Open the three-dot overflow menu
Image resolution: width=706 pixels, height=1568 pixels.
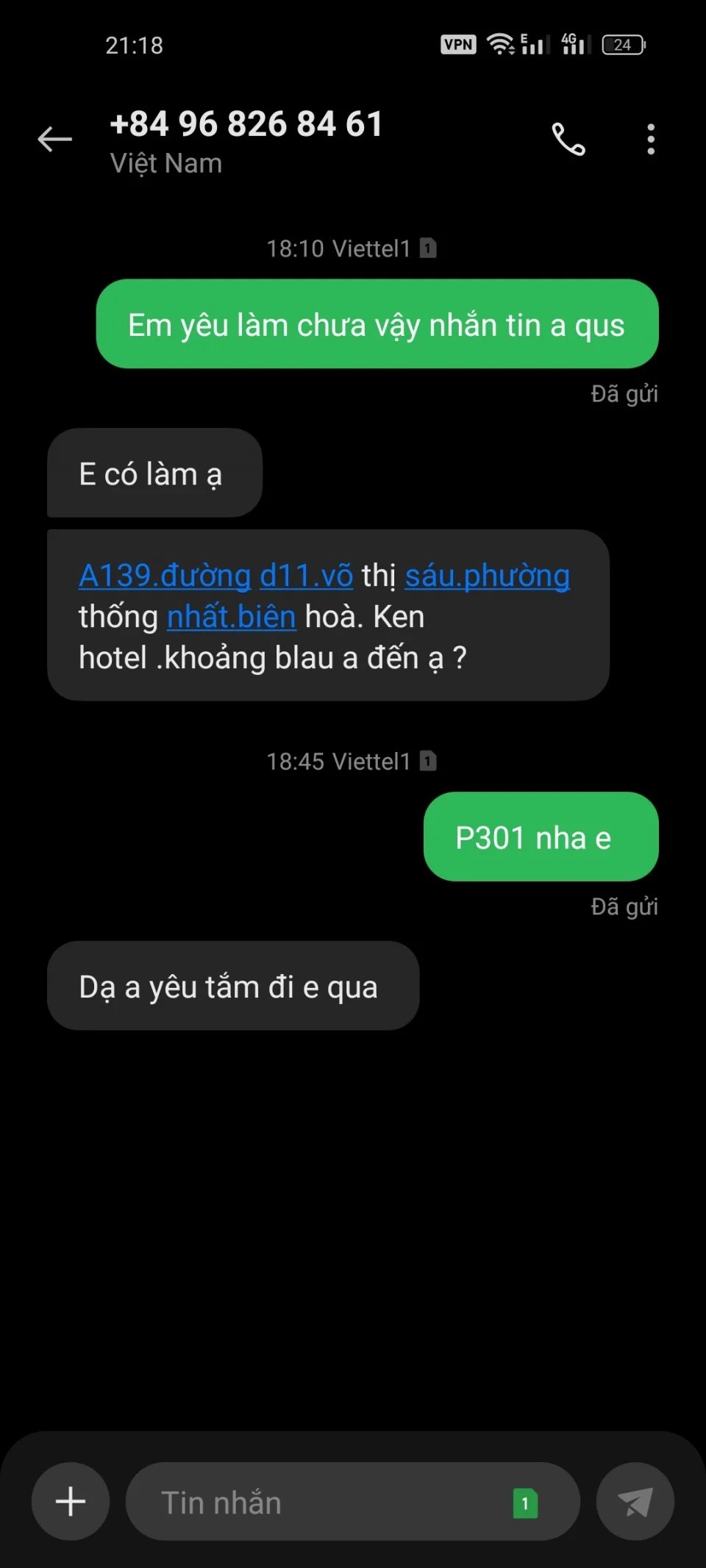click(651, 139)
